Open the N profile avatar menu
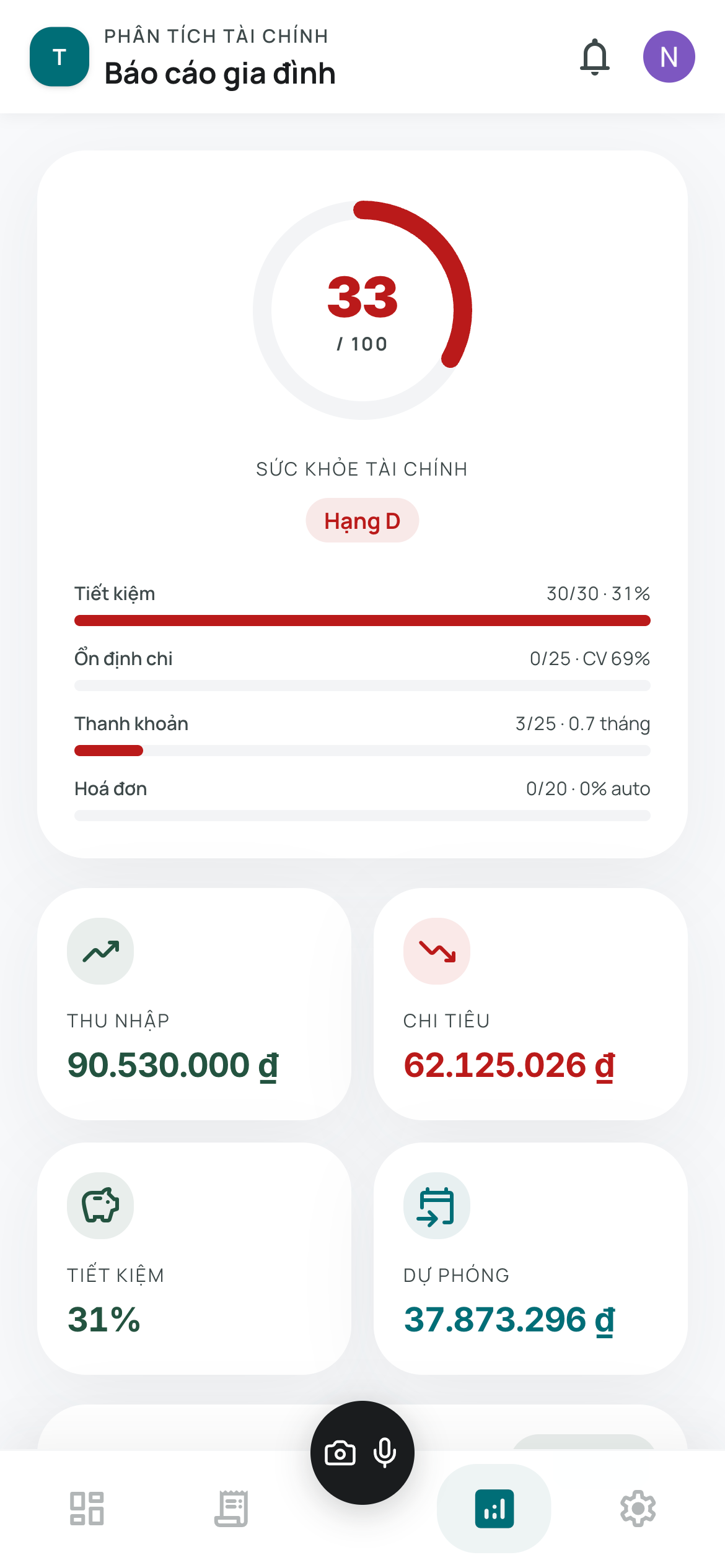 pyautogui.click(x=669, y=56)
